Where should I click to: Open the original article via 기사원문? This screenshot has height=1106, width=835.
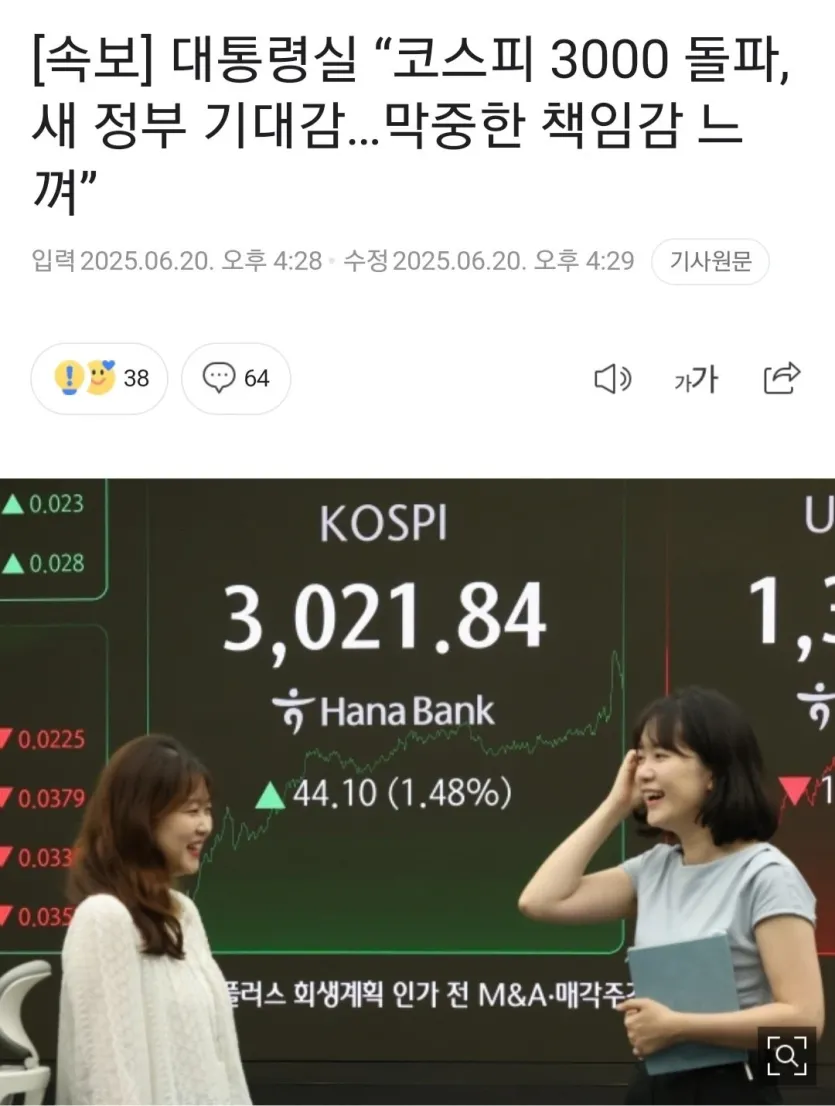710,262
